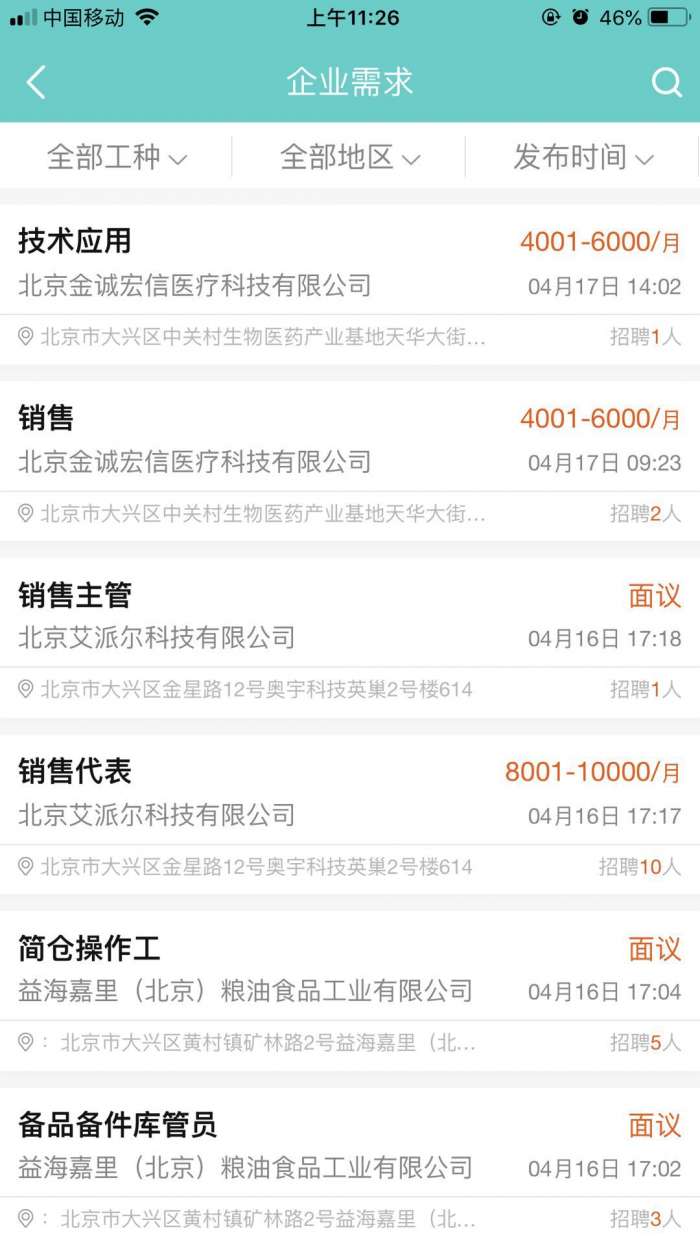Select the 简仓操作工 job listing
Viewport: 700px width, 1244px height.
click(350, 991)
